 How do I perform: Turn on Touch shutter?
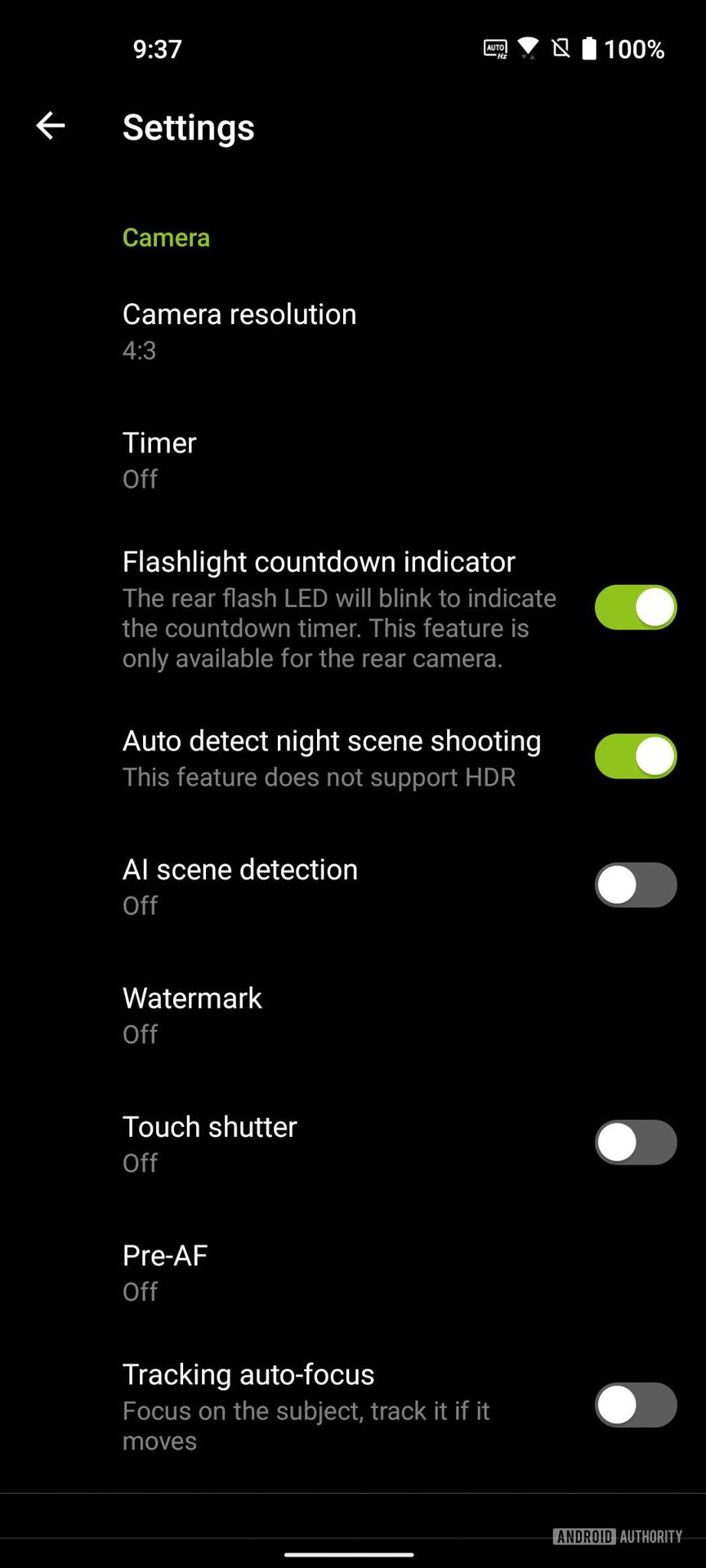coord(635,1143)
